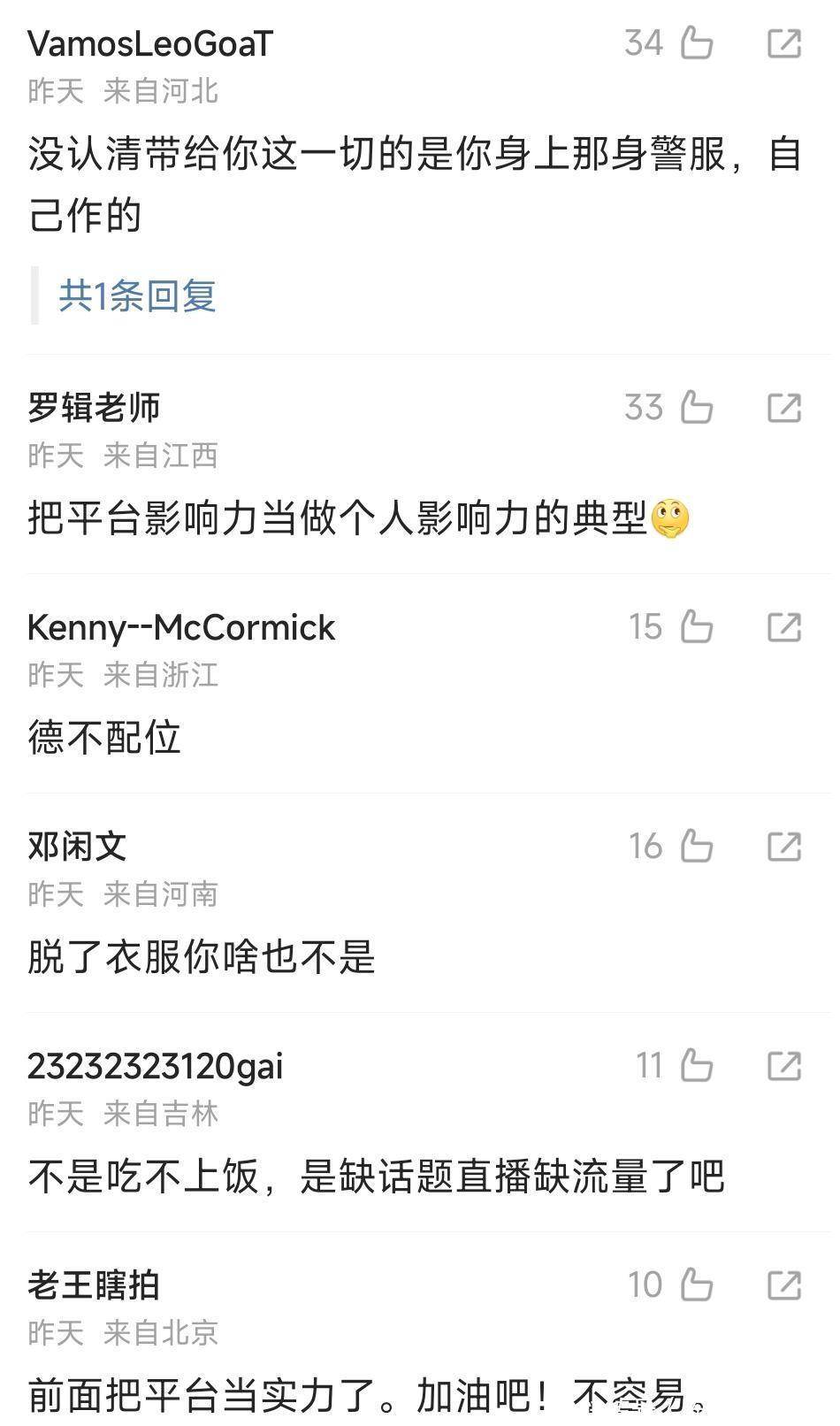The image size is (840, 1426).
Task: Share 老王瞎拍's comment
Action: (783, 1284)
